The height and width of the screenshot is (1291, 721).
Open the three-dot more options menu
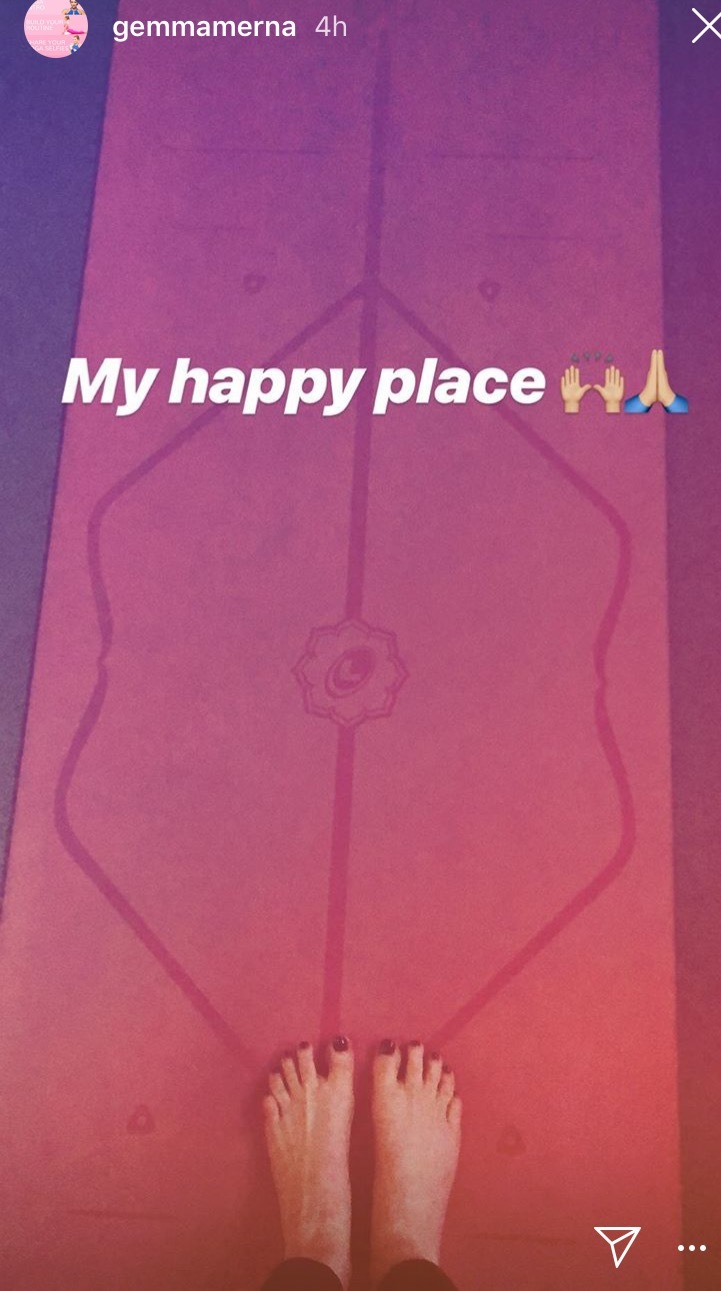691,1247
